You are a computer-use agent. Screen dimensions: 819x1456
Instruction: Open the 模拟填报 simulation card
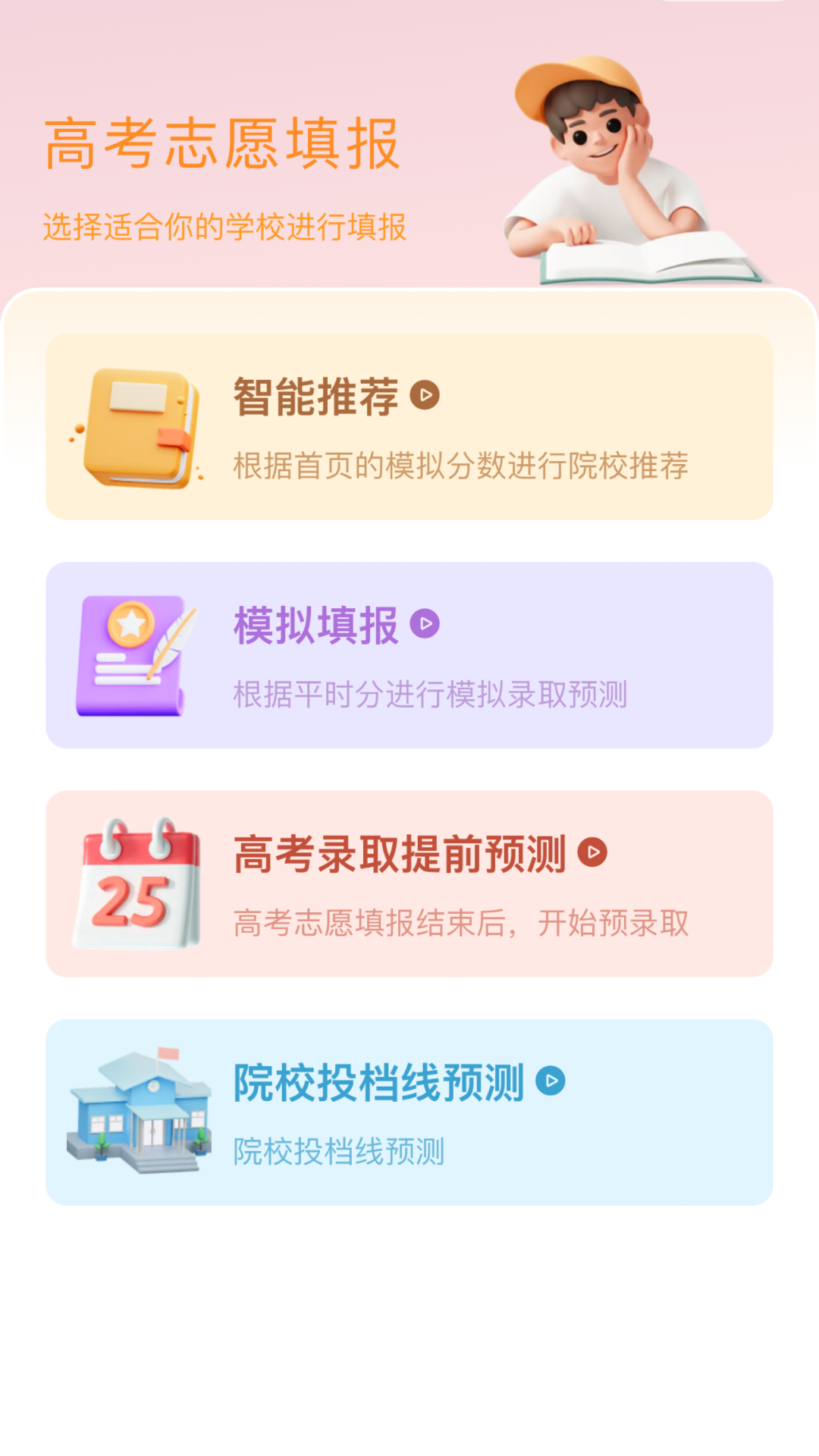(x=409, y=654)
